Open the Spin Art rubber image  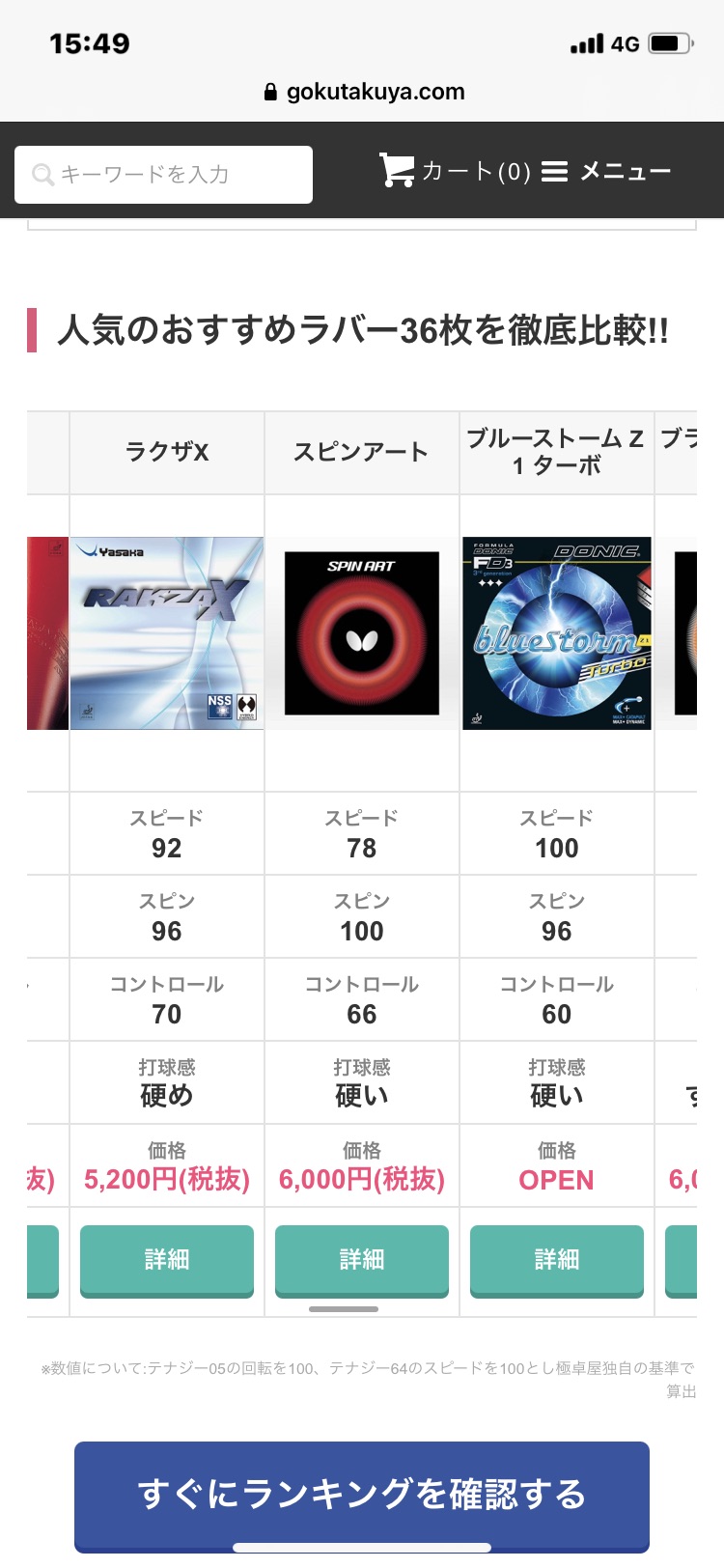[362, 633]
